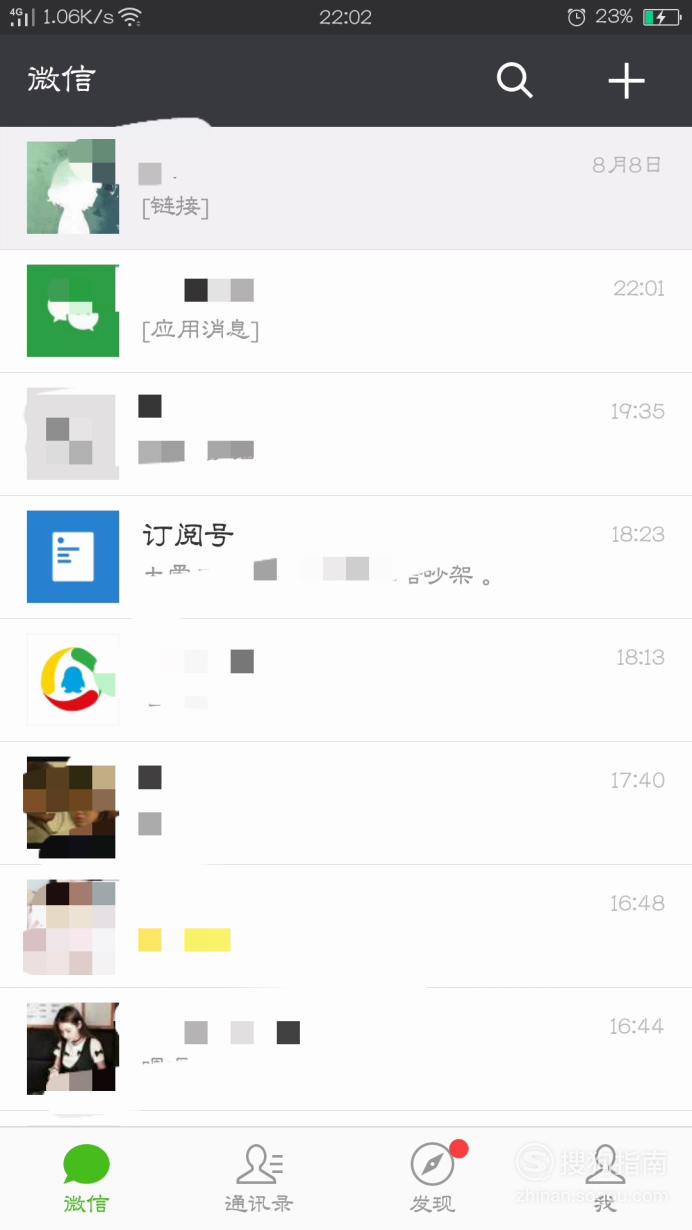Go to the 我 profile tab
The image size is (692, 1230).
(605, 1178)
